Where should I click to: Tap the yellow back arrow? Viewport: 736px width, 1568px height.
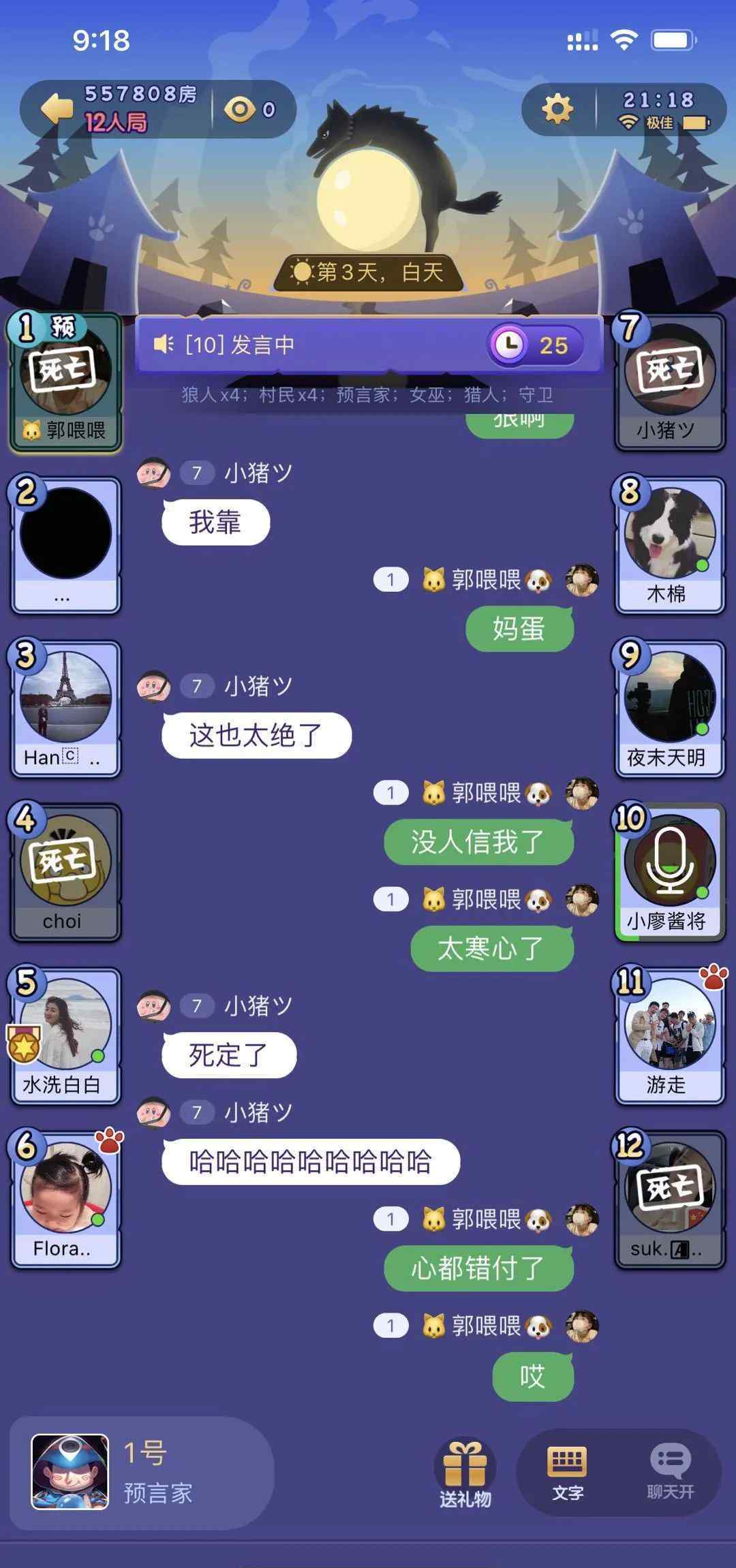coord(57,109)
